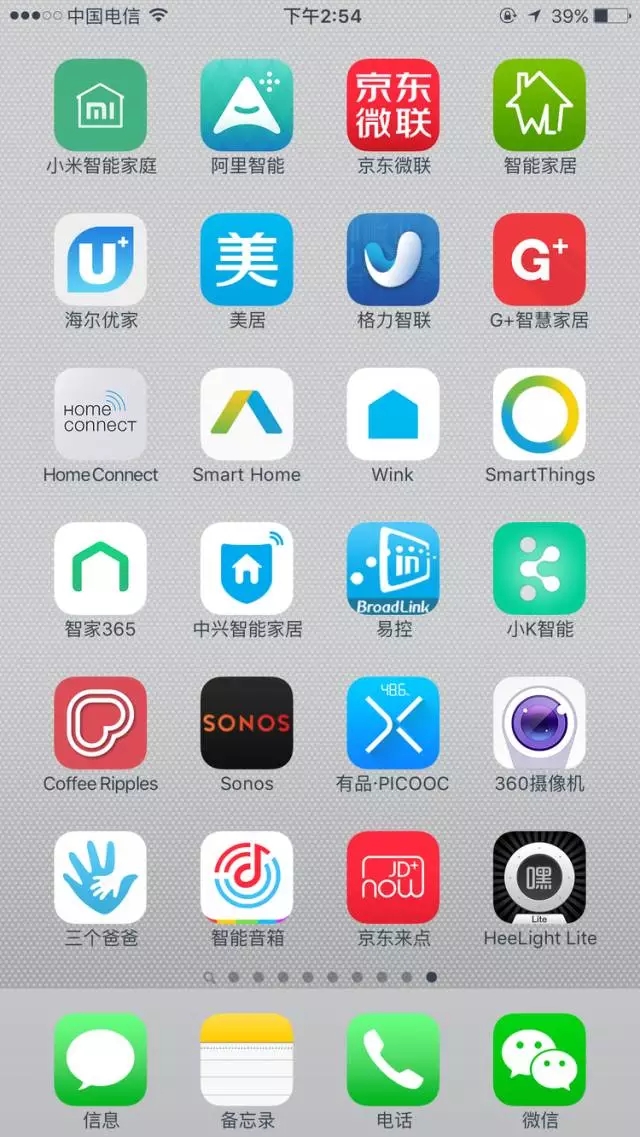Open the 京东微联 app
Screen dimensions: 640x1137
click(393, 104)
